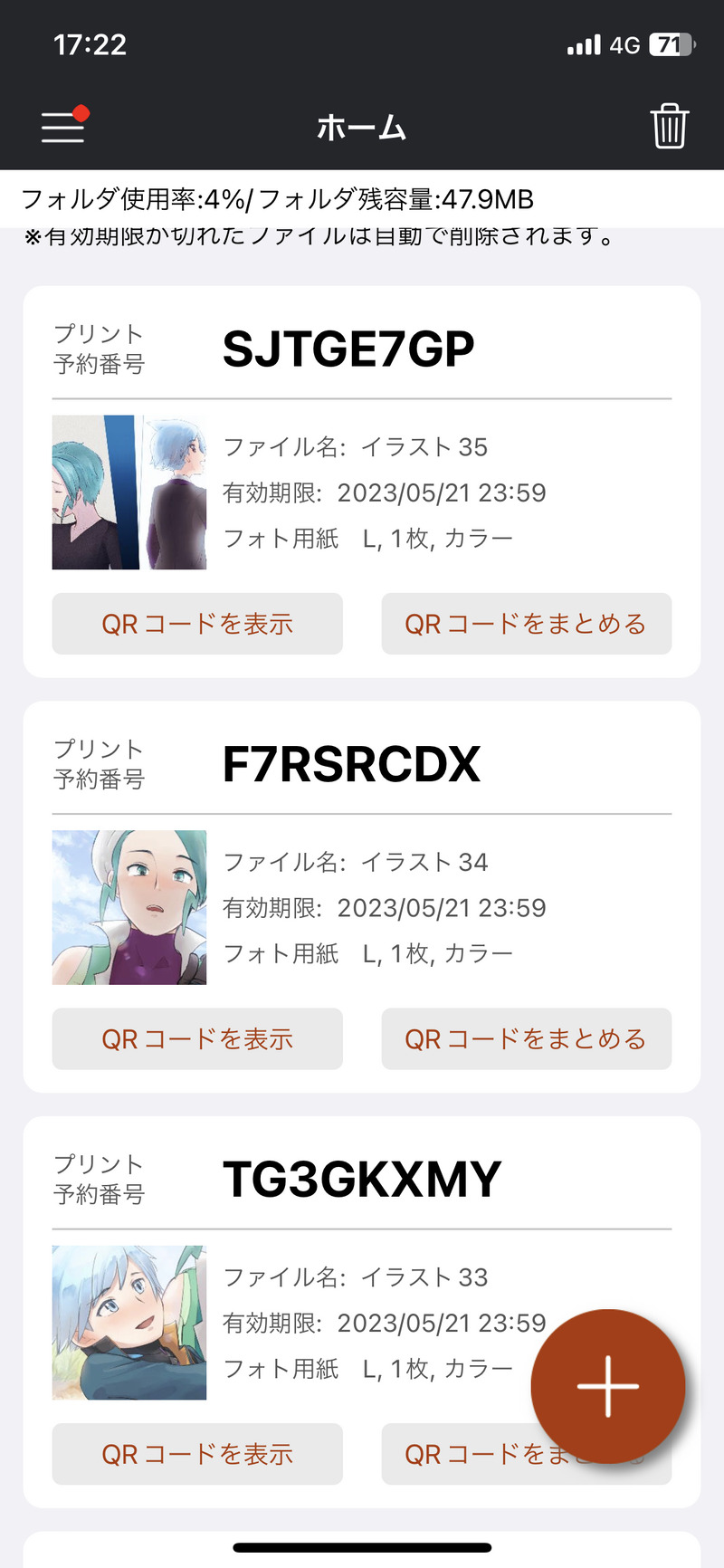The height and width of the screenshot is (1568, 724).
Task: Show QR code for TG3GKXMY
Action: point(197,1454)
